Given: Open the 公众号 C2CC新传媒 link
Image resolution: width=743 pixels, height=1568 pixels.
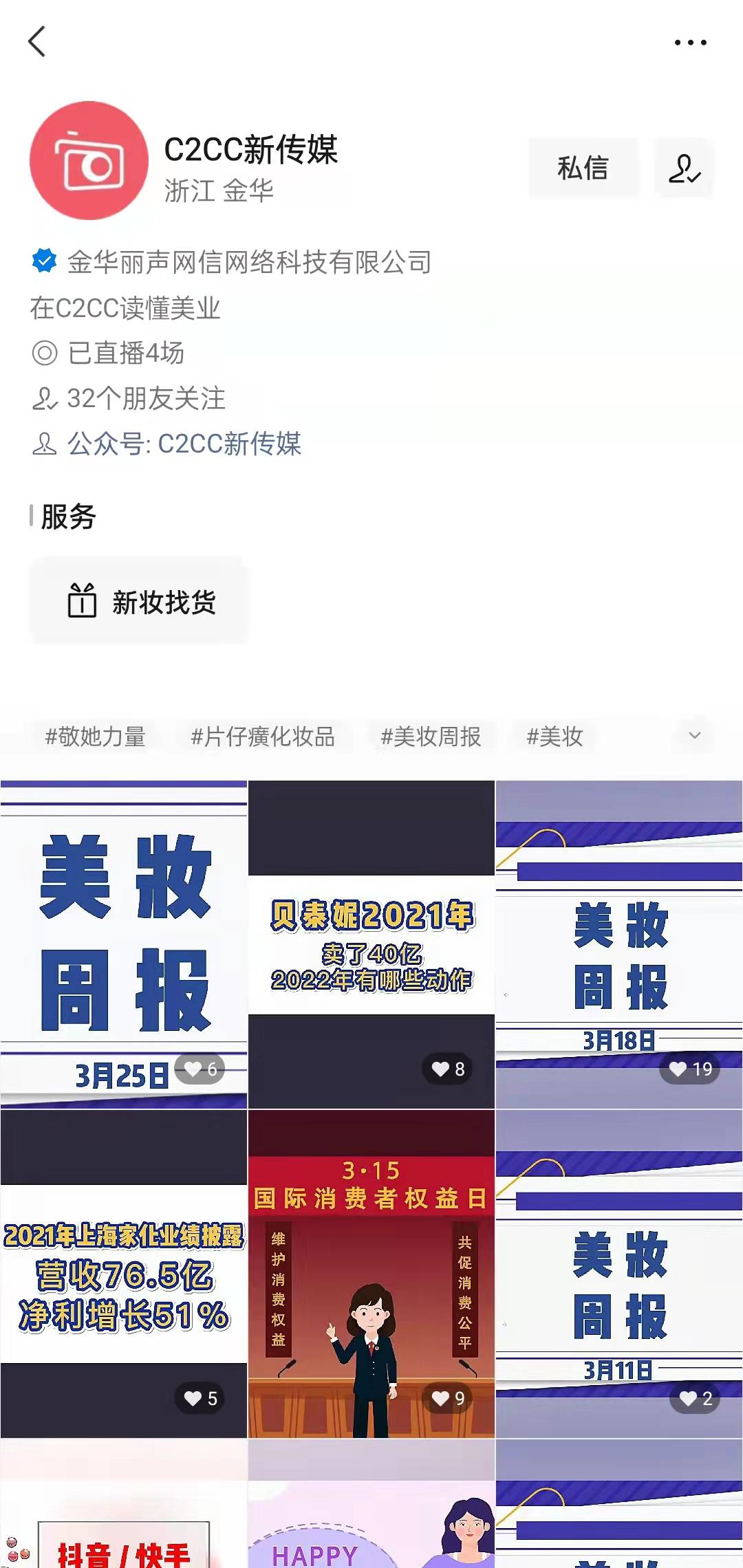Looking at the screenshot, I should (x=184, y=444).
